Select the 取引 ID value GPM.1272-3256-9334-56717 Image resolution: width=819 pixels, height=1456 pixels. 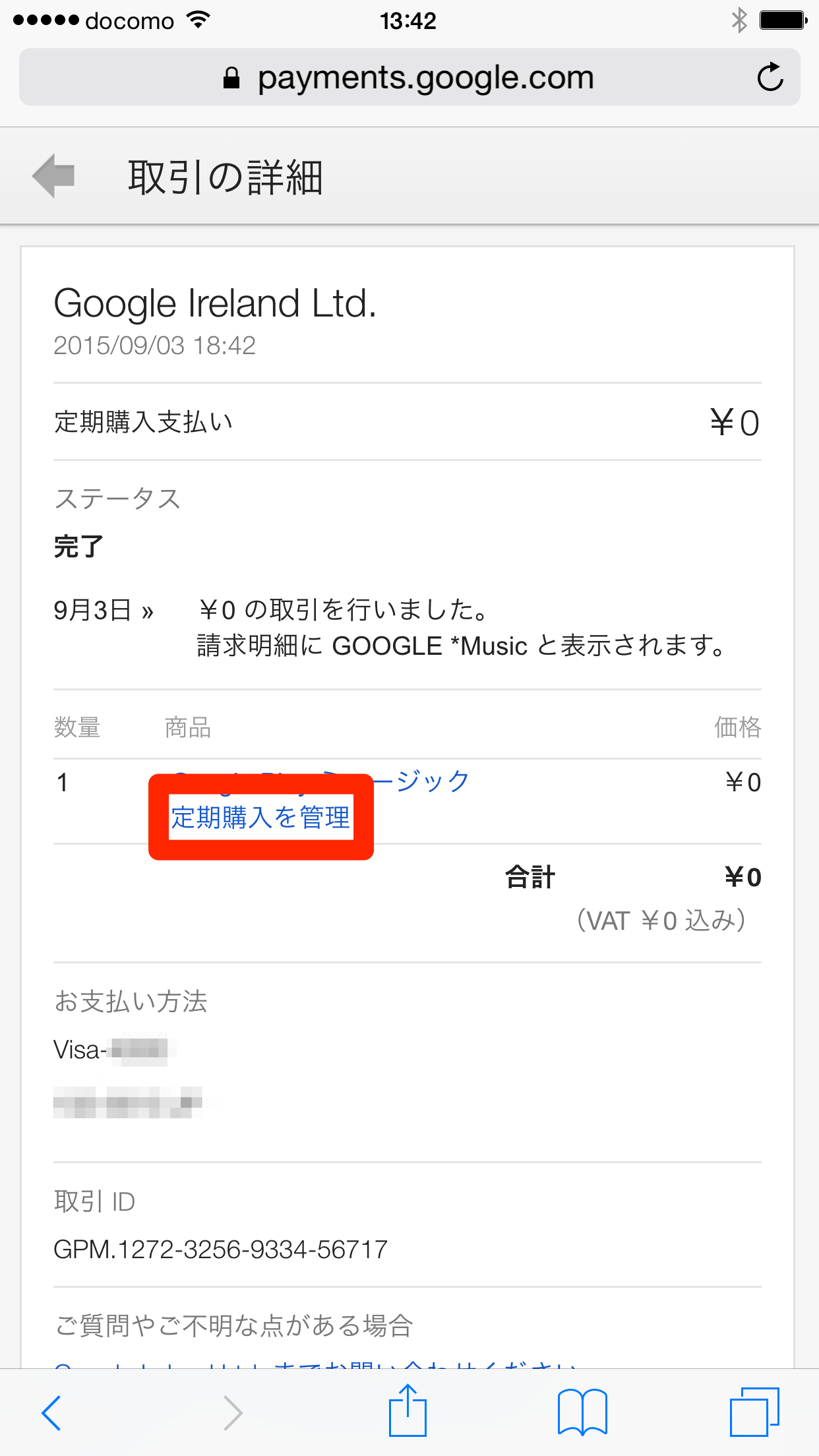click(220, 1248)
